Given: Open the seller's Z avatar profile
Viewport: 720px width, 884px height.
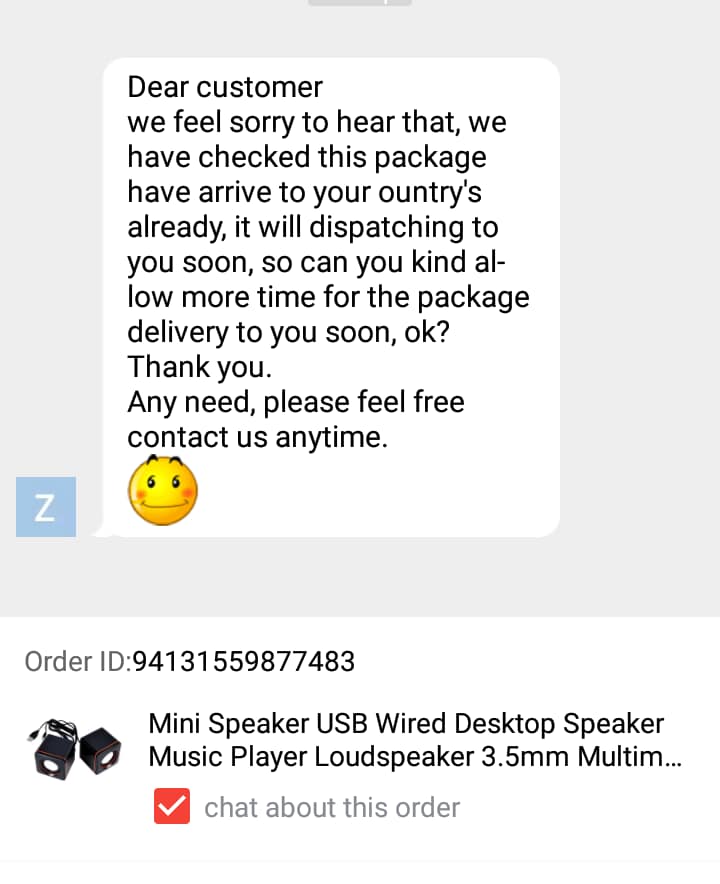Looking at the screenshot, I should (x=46, y=507).
